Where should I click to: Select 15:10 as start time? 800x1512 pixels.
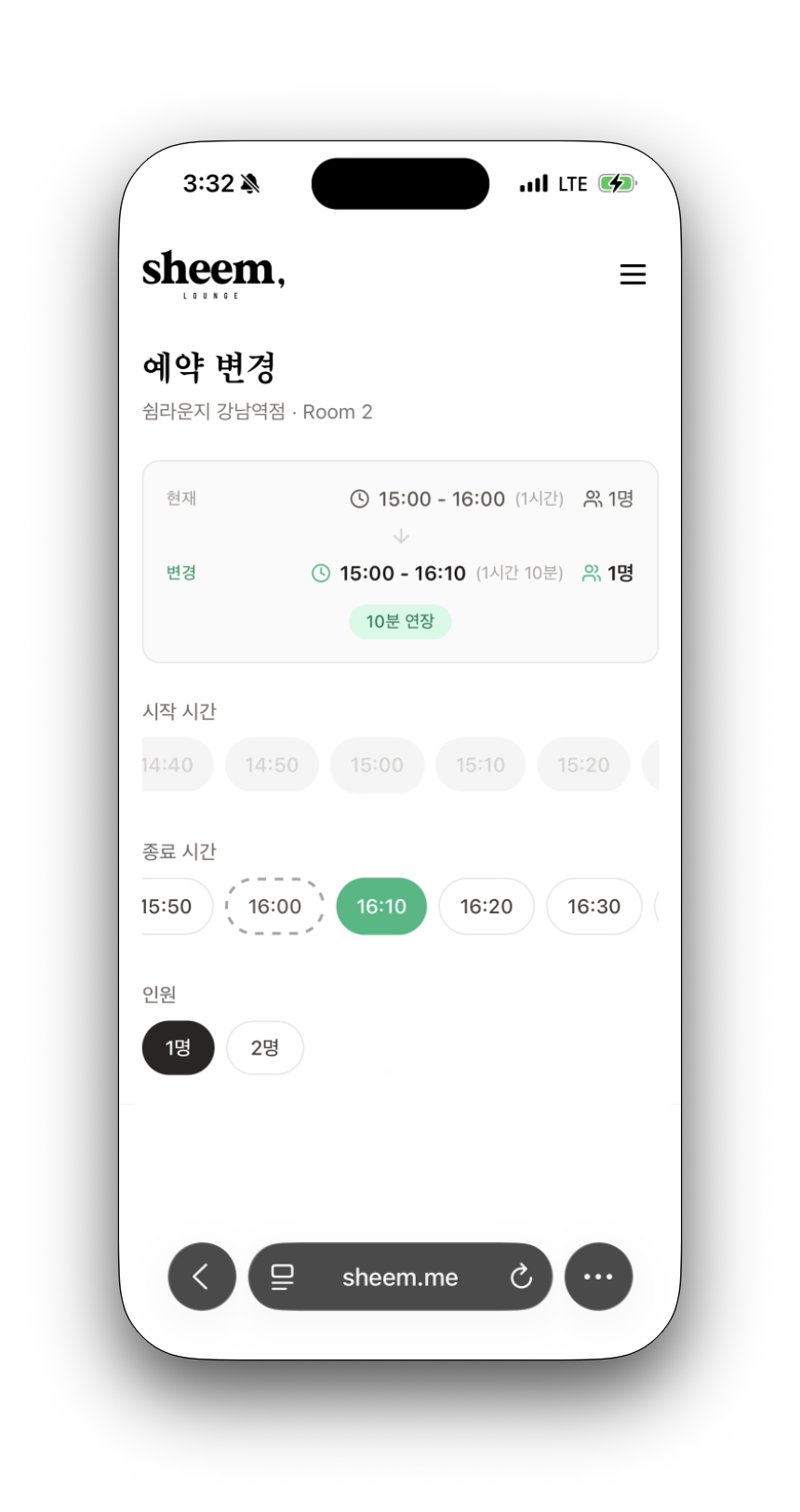click(480, 765)
